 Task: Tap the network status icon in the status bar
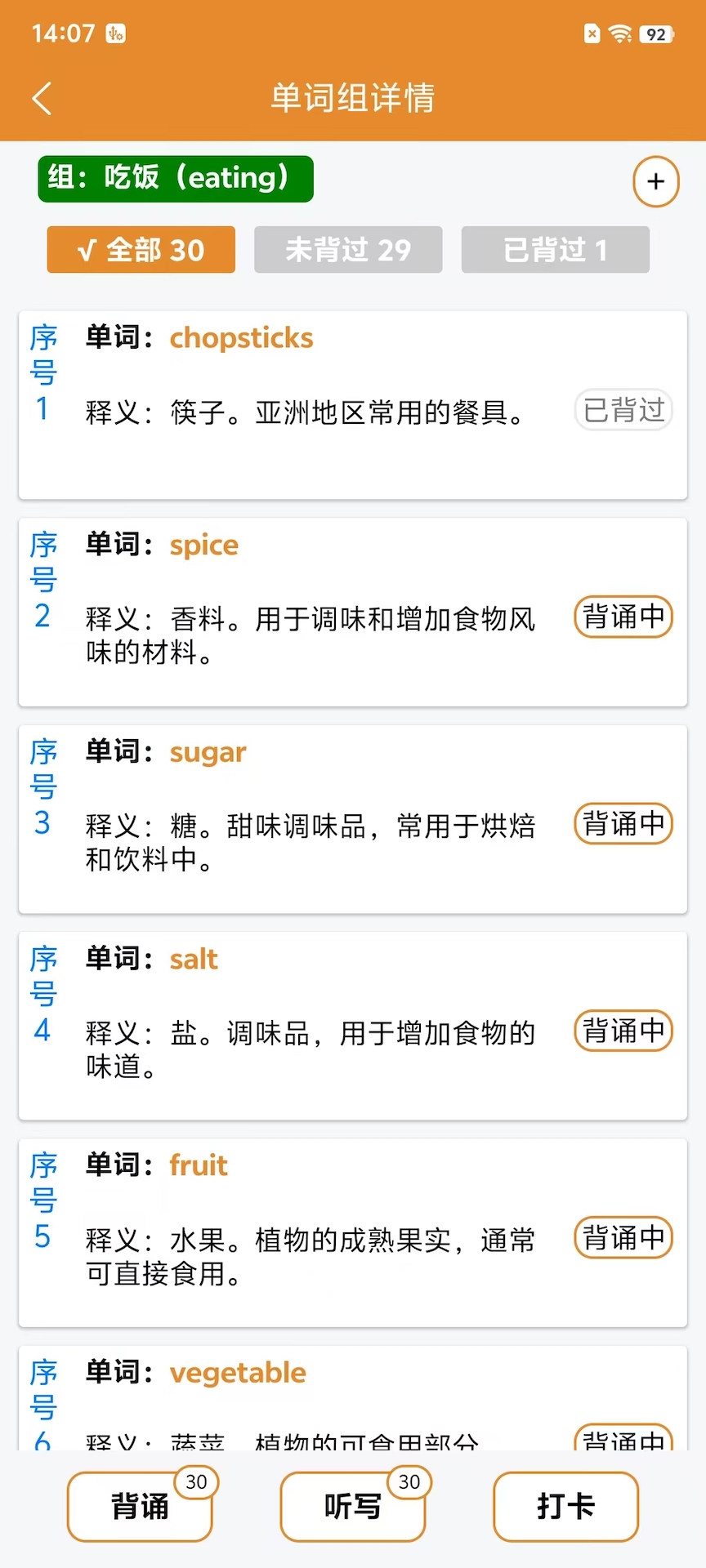click(x=592, y=33)
